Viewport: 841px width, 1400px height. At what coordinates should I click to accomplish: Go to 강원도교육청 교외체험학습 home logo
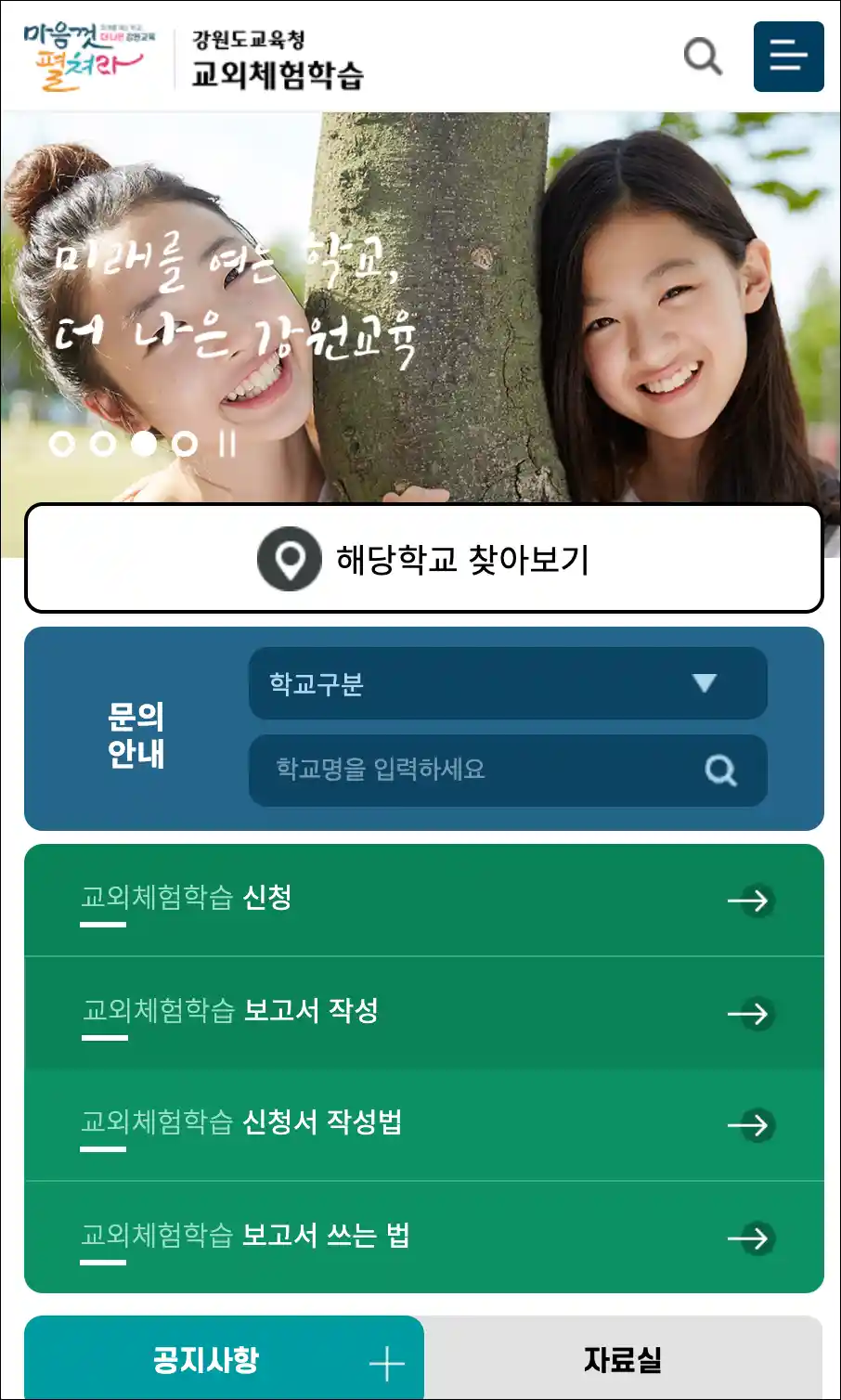(x=277, y=58)
